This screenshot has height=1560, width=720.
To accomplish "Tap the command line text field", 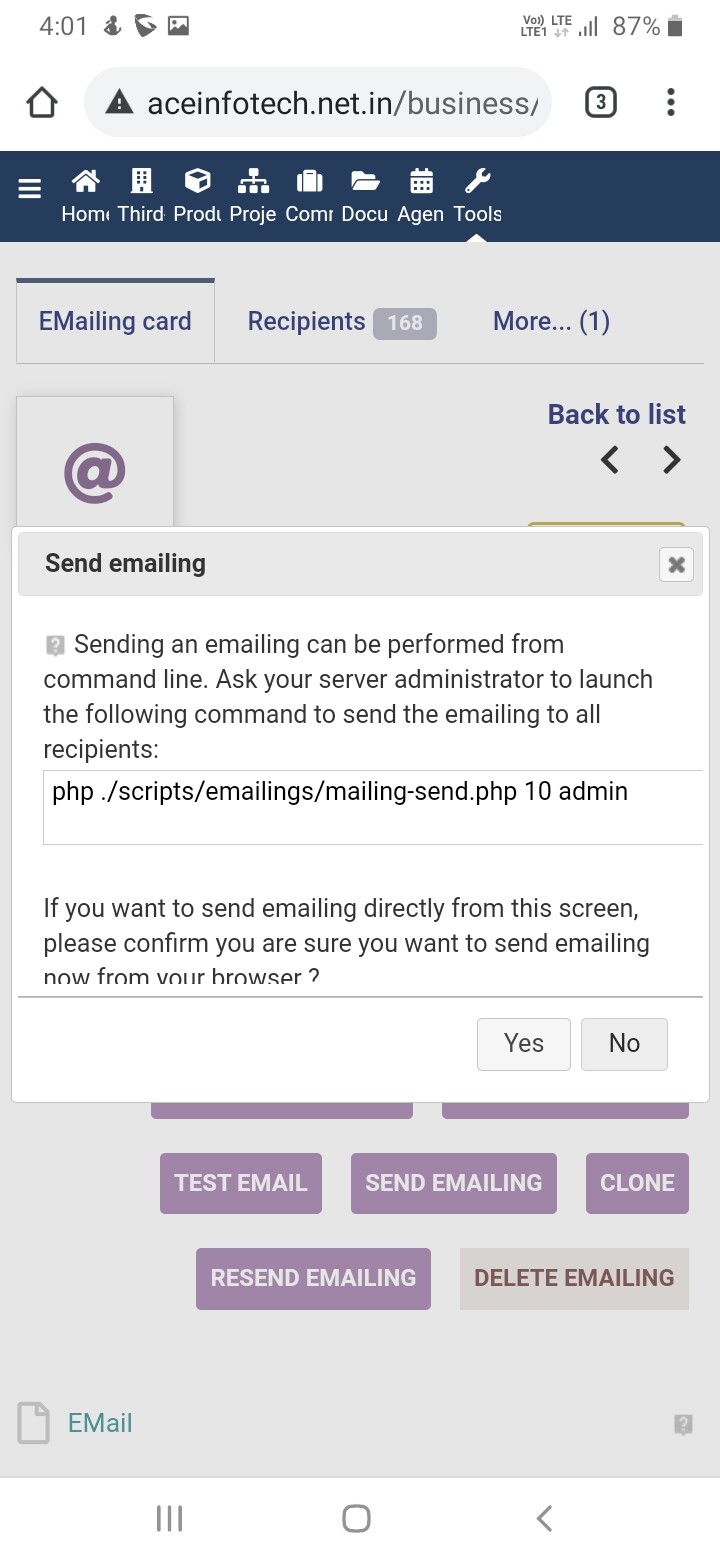I will 373,807.
